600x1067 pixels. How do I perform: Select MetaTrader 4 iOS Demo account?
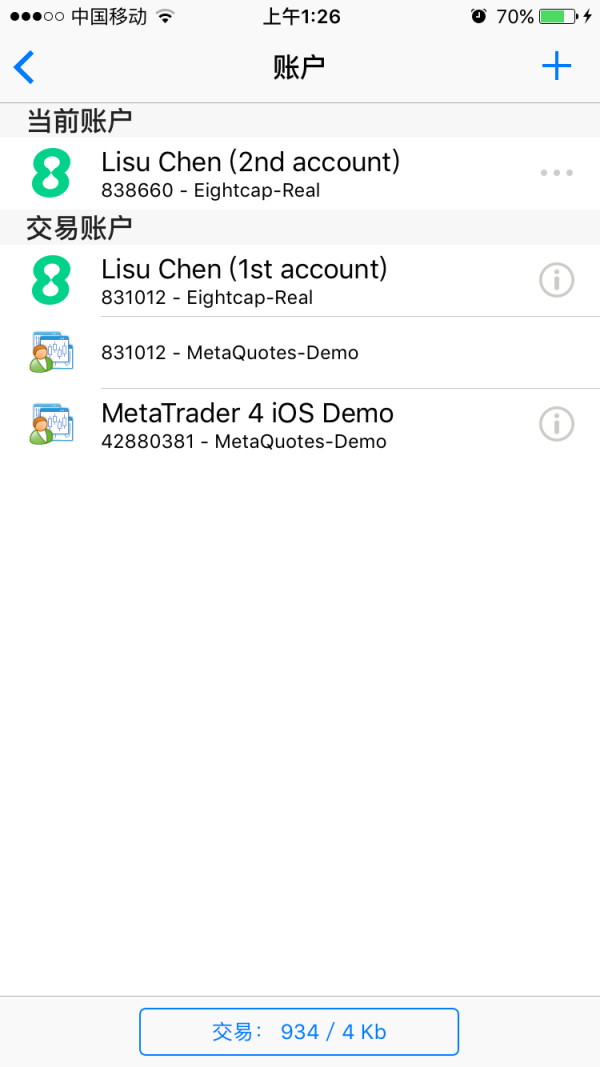pos(300,425)
